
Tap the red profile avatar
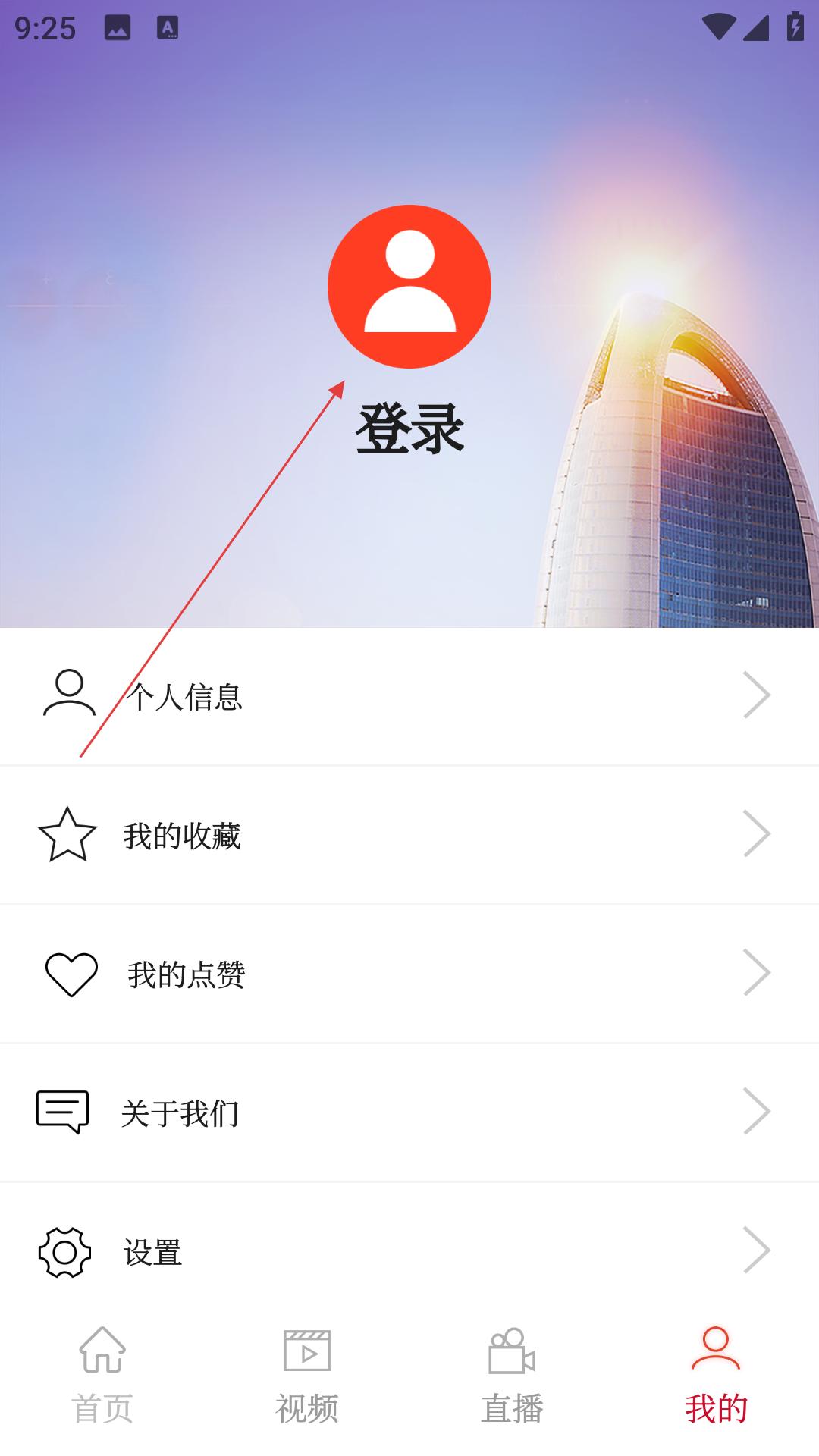409,287
